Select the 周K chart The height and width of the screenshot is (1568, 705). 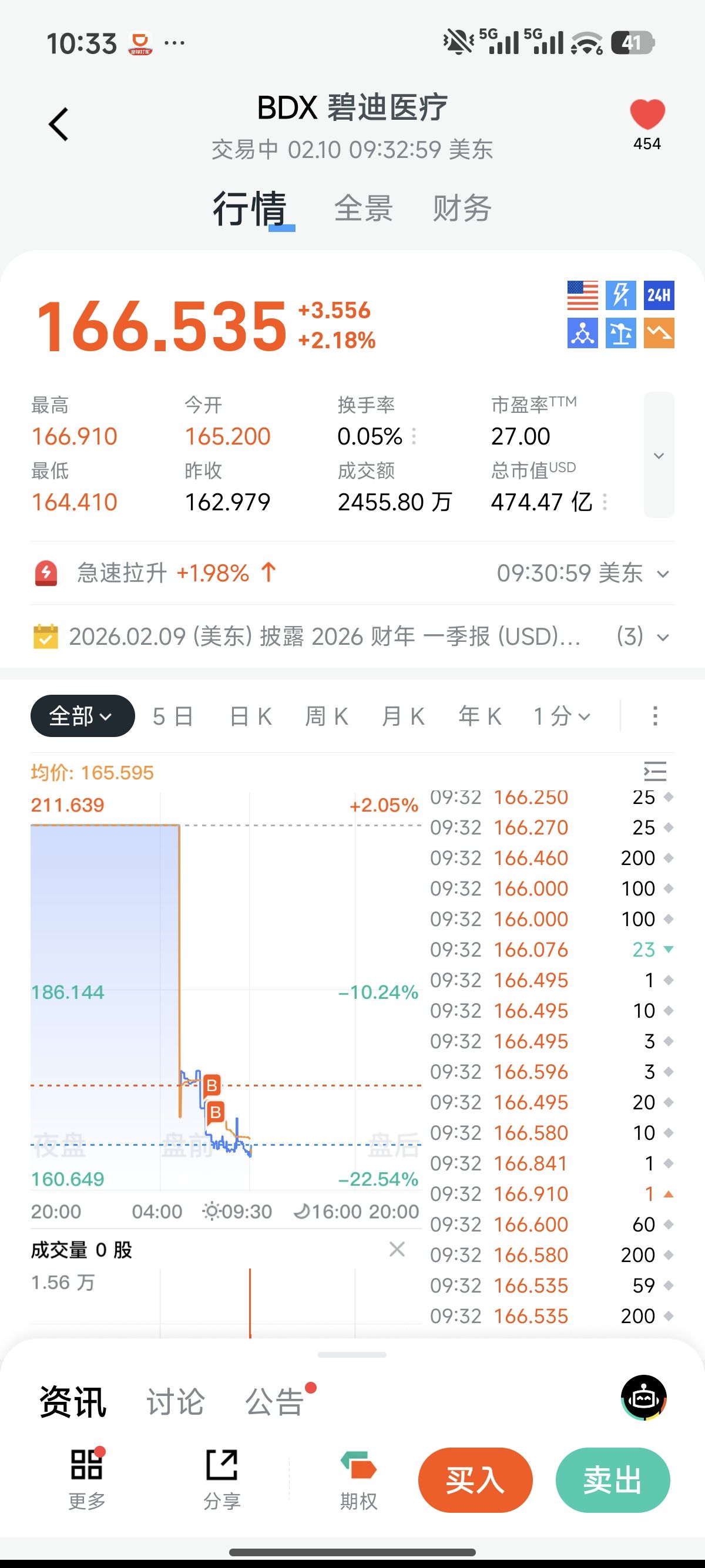point(327,716)
